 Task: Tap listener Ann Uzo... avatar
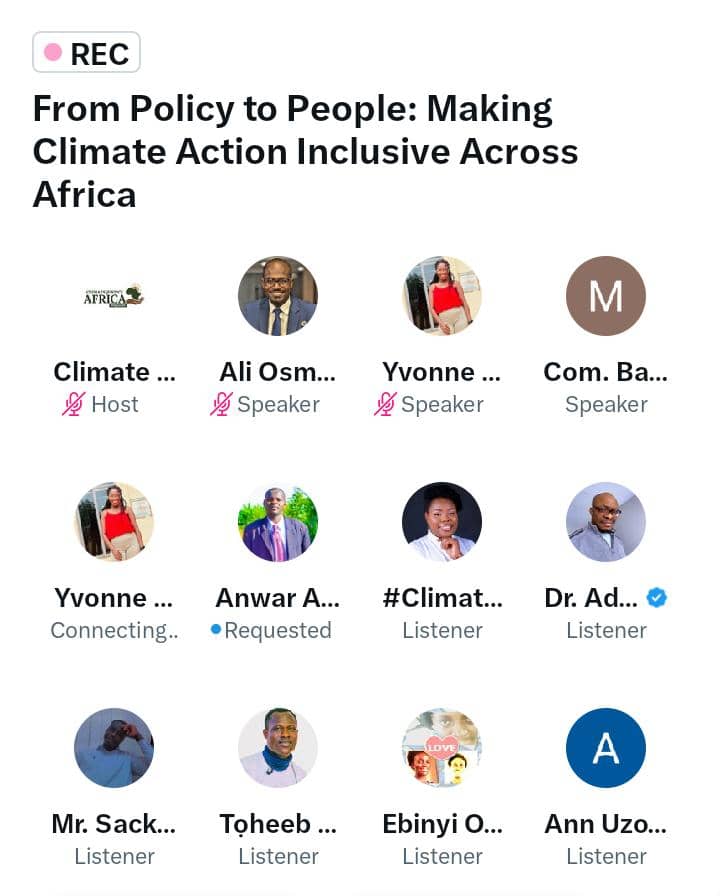[606, 748]
